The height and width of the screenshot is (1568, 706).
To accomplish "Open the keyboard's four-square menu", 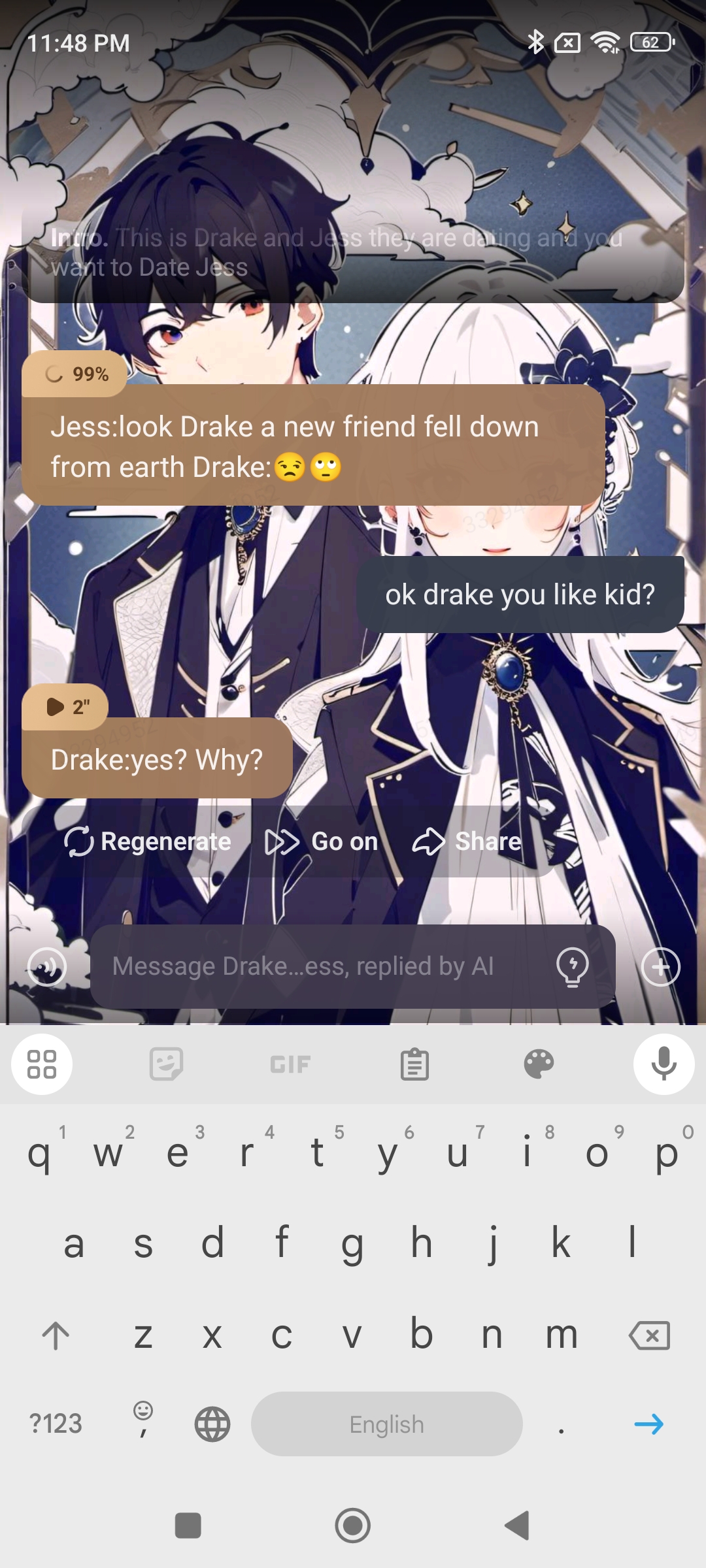I will [42, 1064].
